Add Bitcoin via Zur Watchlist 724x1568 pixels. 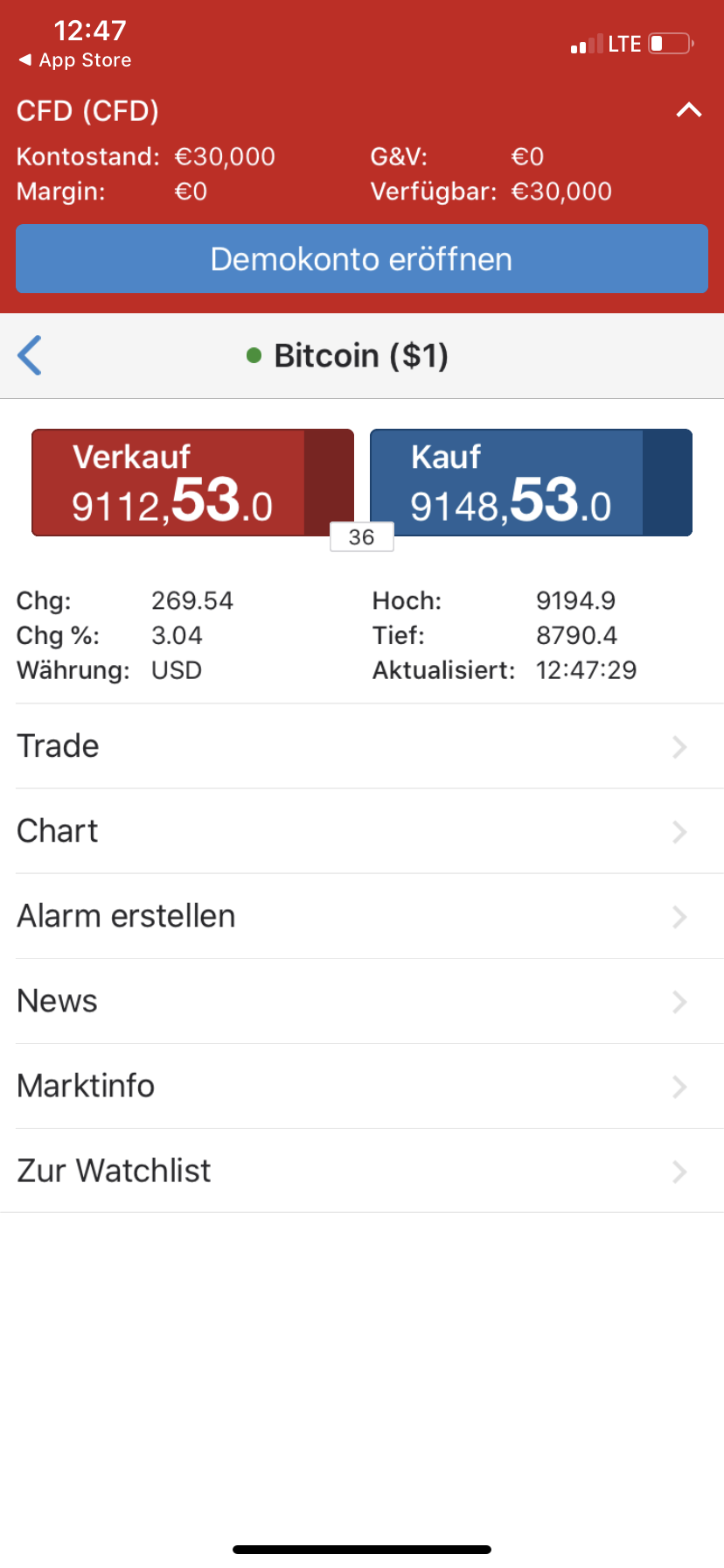tap(362, 1171)
